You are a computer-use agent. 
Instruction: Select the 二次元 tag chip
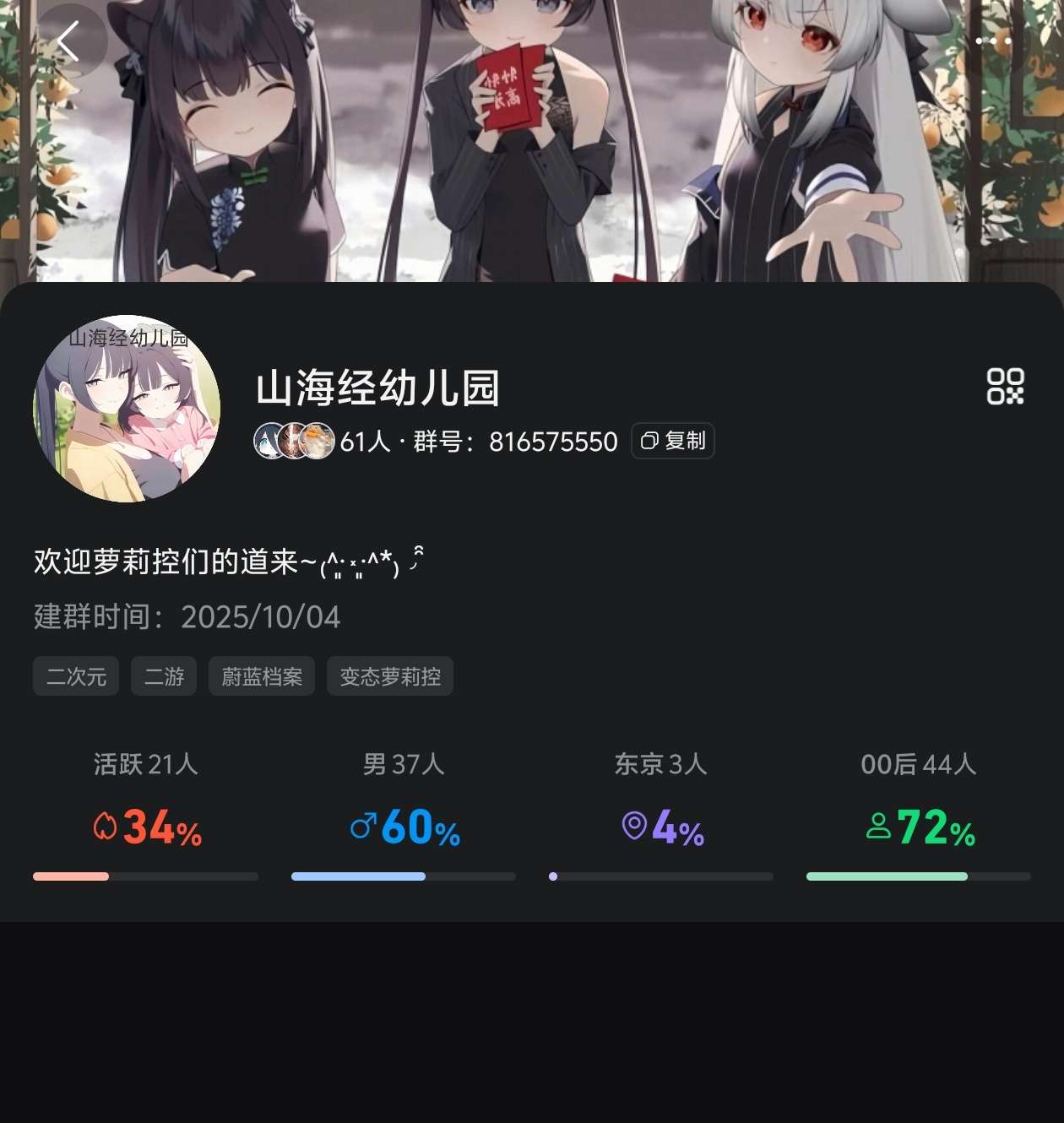76,676
